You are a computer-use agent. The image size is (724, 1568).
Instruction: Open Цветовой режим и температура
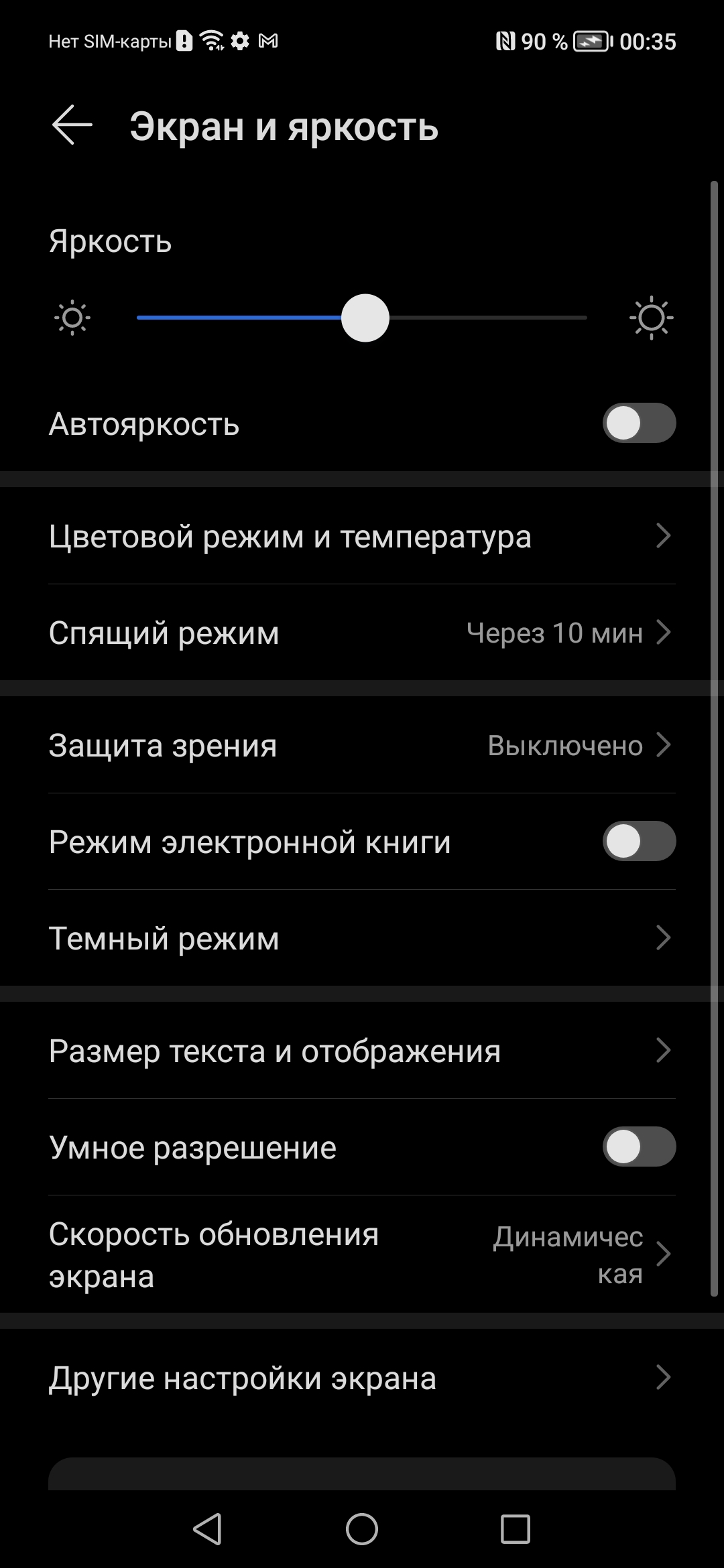tap(362, 536)
